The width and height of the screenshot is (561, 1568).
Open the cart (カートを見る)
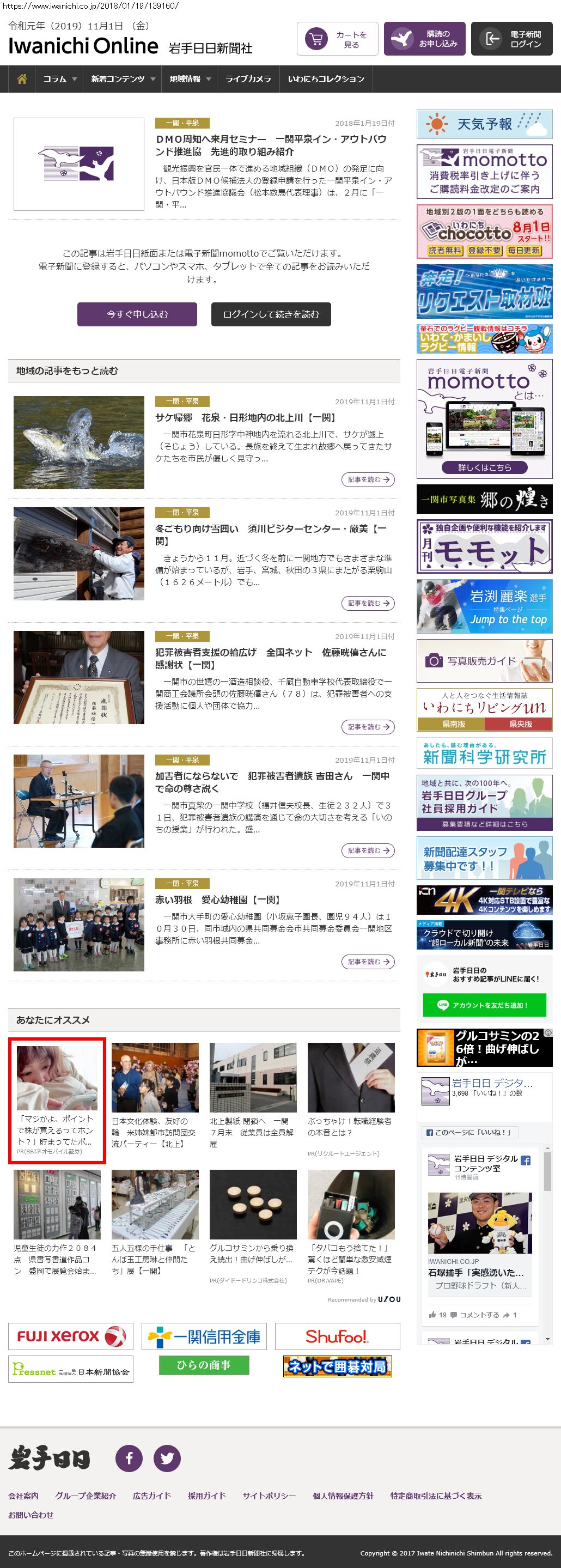[x=337, y=39]
